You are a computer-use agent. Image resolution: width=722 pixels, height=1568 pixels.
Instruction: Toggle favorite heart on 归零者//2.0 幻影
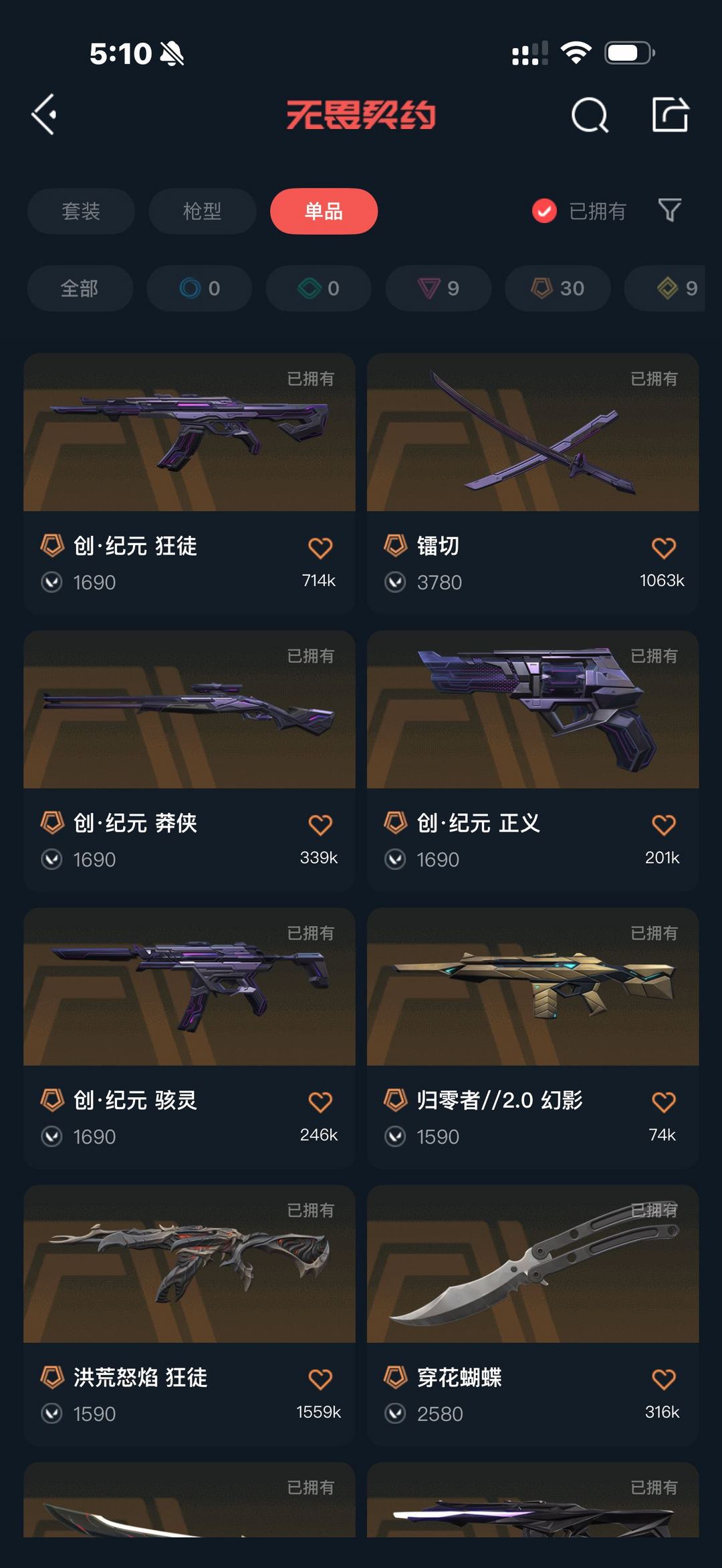663,1100
